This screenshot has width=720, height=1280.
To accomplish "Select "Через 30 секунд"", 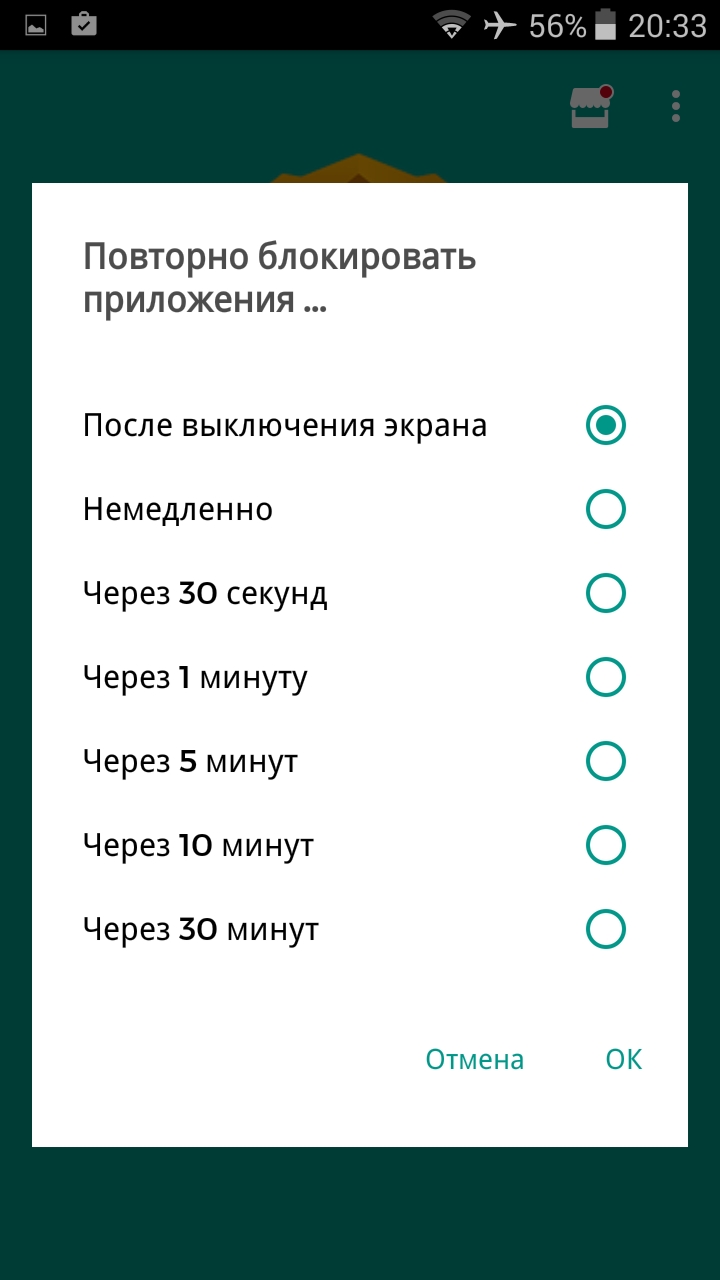I will (x=359, y=594).
